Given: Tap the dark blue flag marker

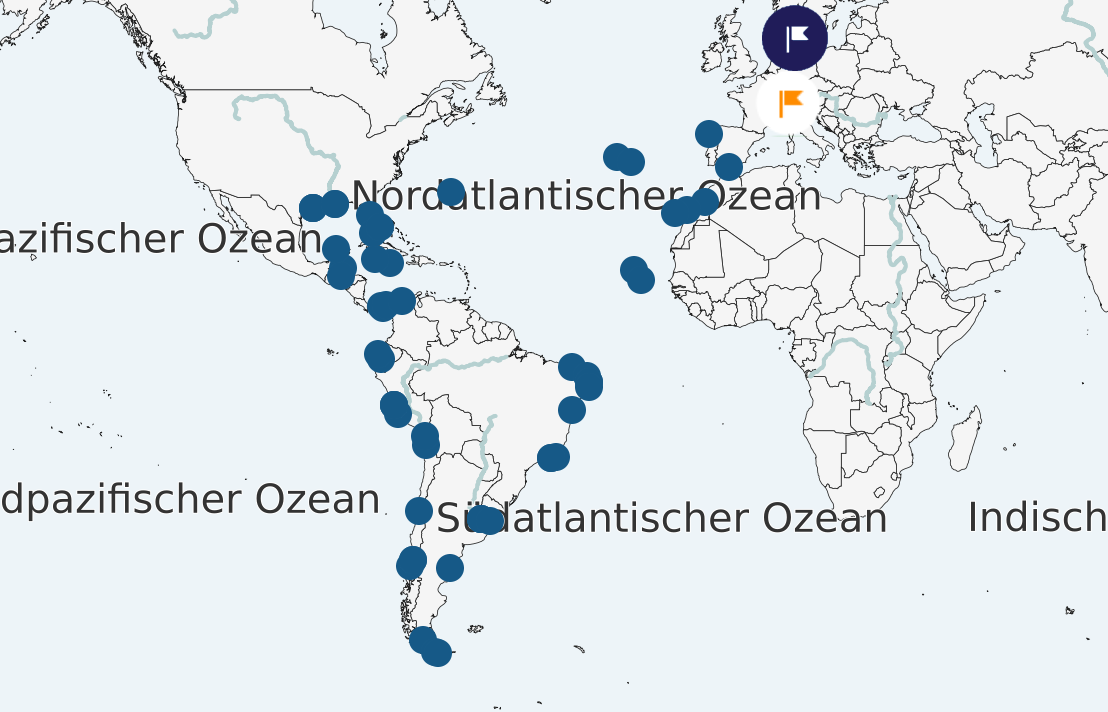Looking at the screenshot, I should click(795, 39).
